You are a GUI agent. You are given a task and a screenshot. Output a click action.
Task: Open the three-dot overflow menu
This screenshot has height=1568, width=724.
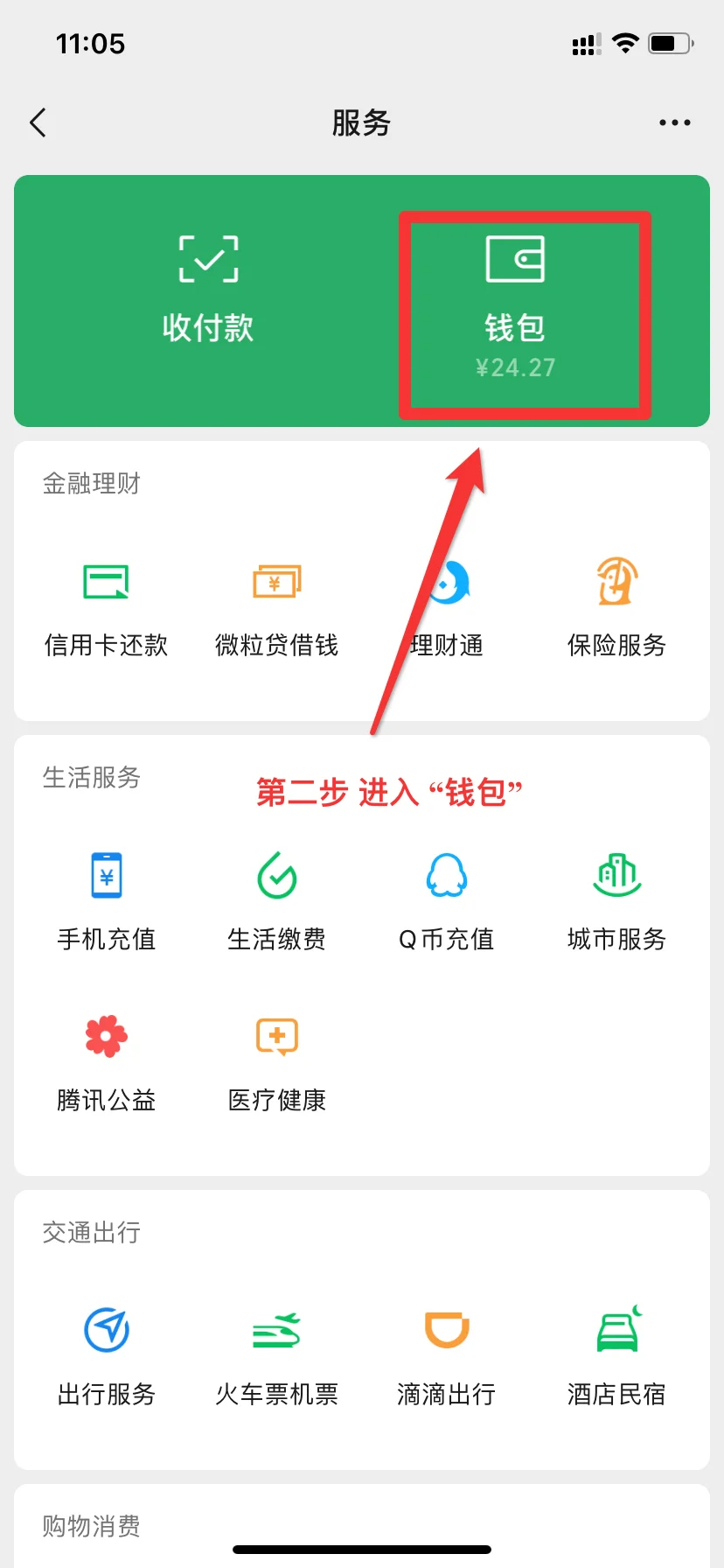tap(674, 123)
